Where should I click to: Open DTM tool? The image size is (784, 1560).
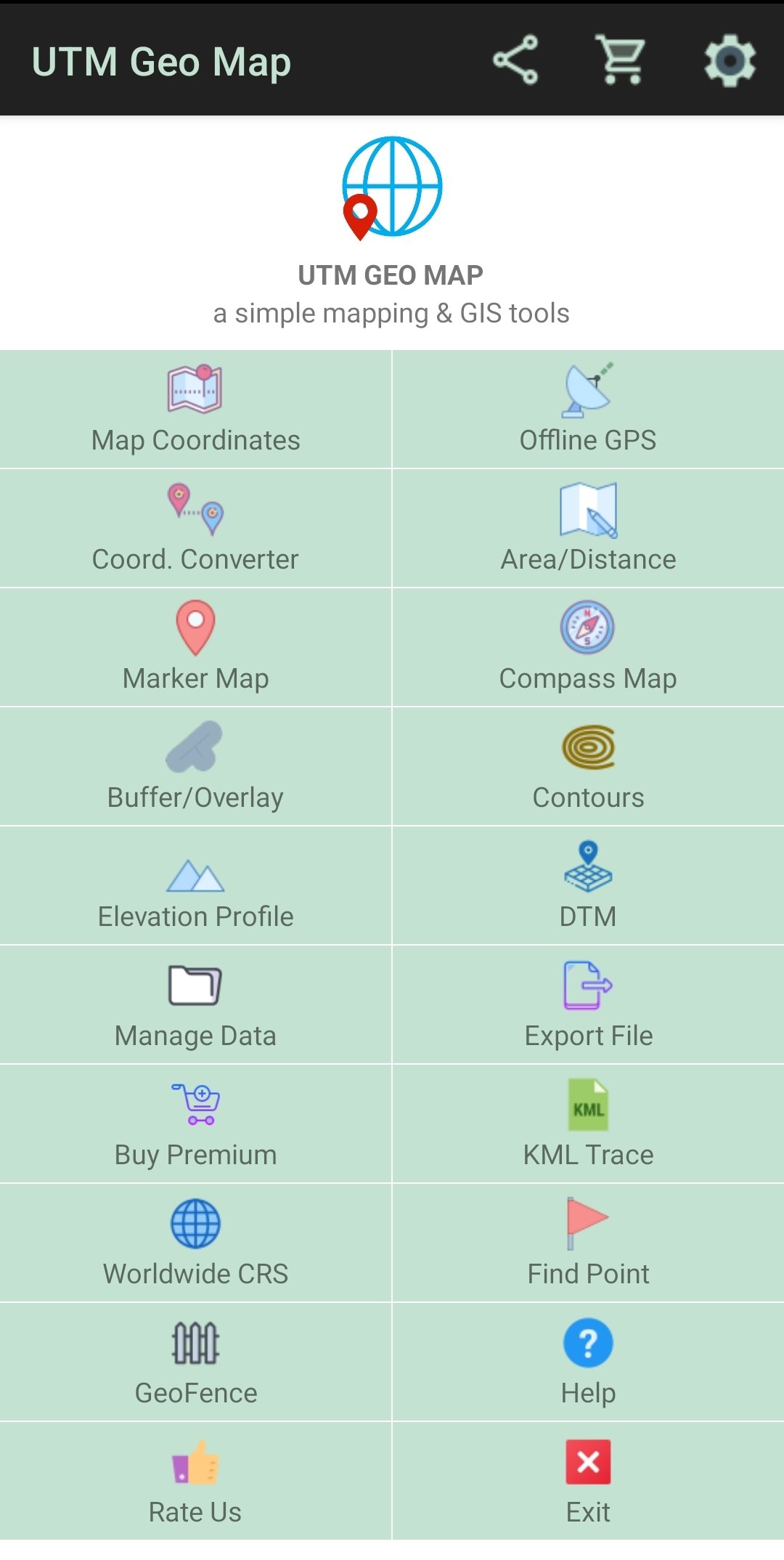click(x=588, y=886)
